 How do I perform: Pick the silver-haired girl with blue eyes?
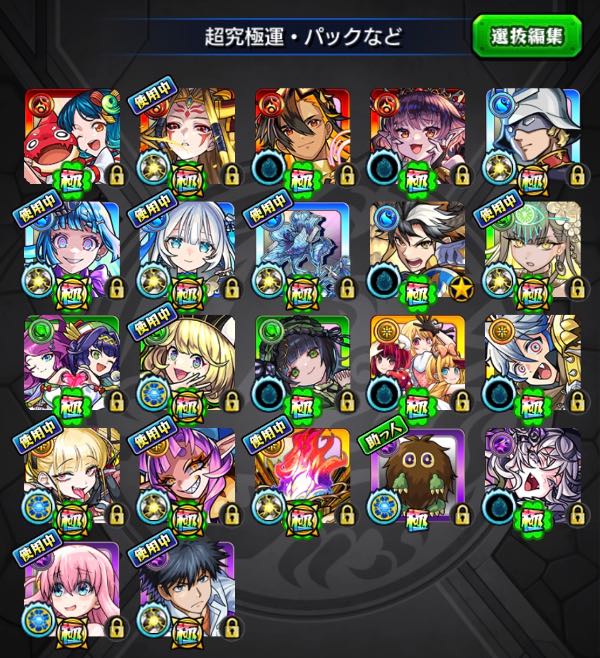[x=187, y=250]
